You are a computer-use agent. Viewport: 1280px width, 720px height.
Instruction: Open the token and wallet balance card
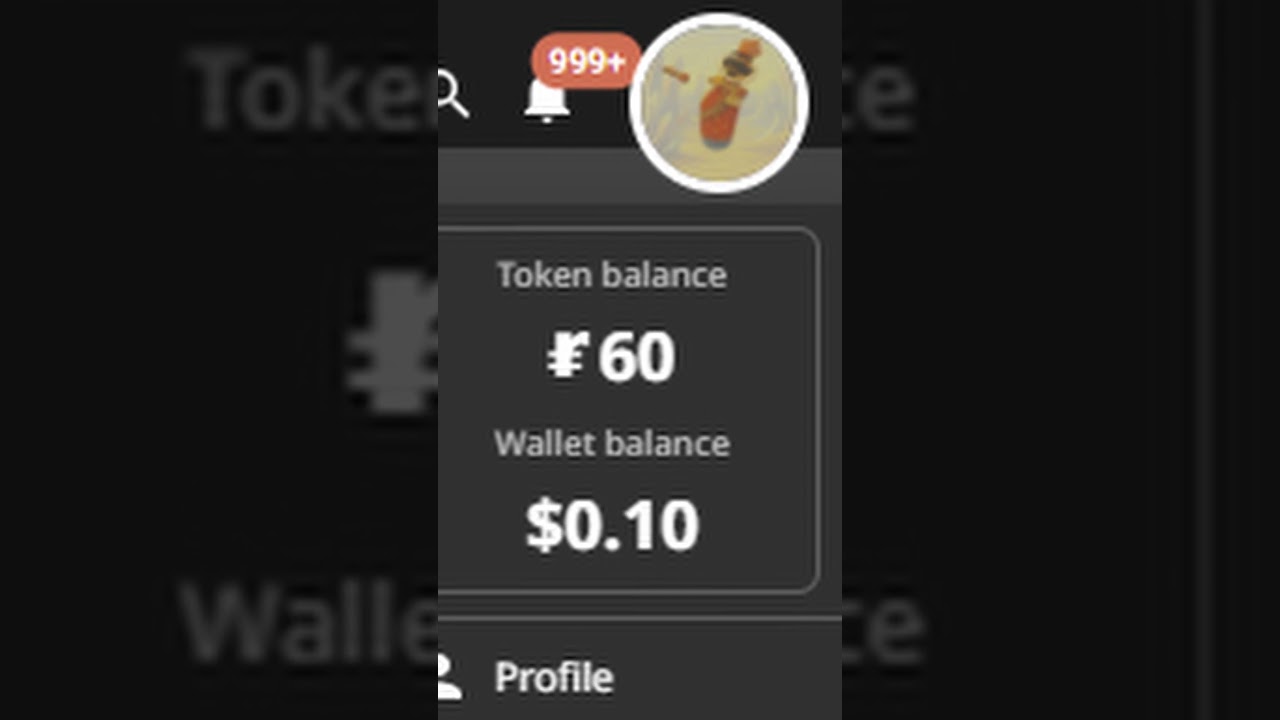(628, 410)
